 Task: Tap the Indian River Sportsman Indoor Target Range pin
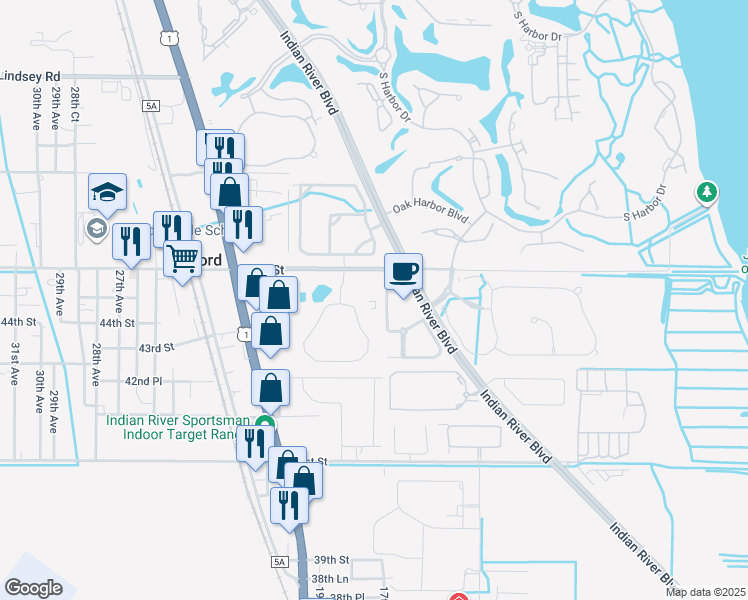(265, 424)
